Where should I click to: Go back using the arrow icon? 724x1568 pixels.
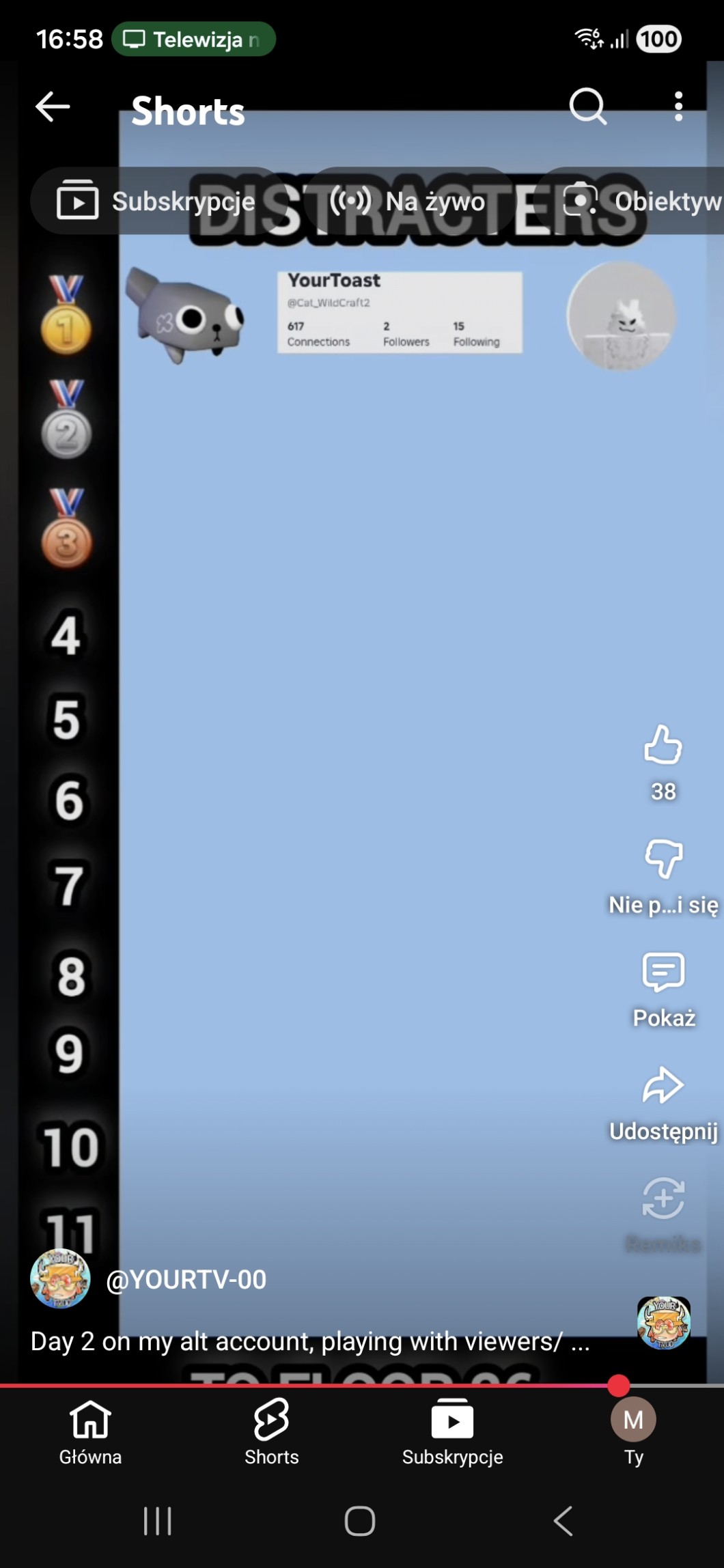pos(53,107)
